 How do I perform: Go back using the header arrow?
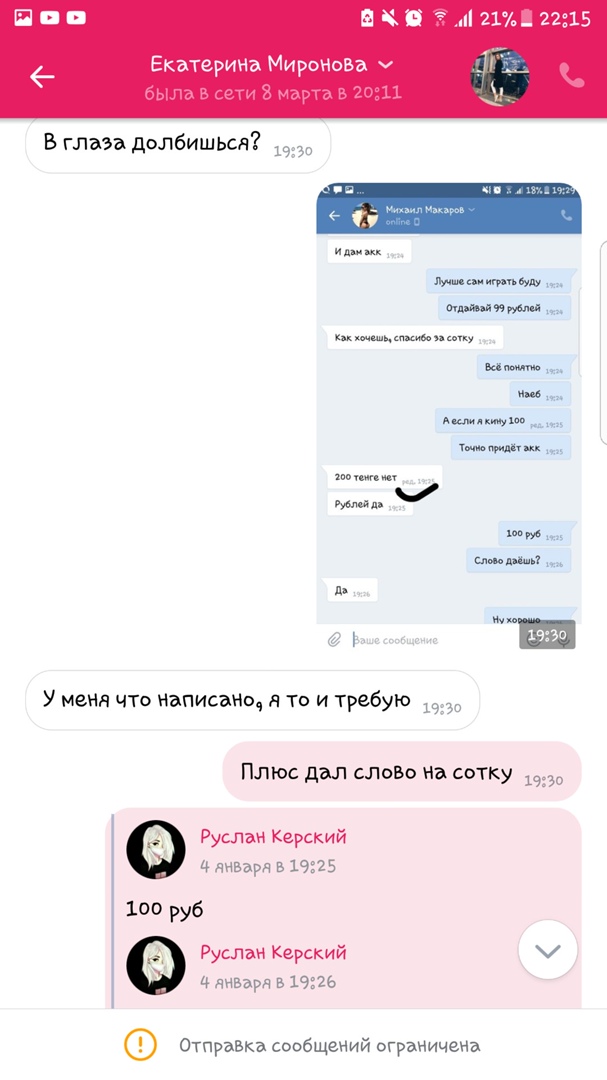click(x=42, y=76)
